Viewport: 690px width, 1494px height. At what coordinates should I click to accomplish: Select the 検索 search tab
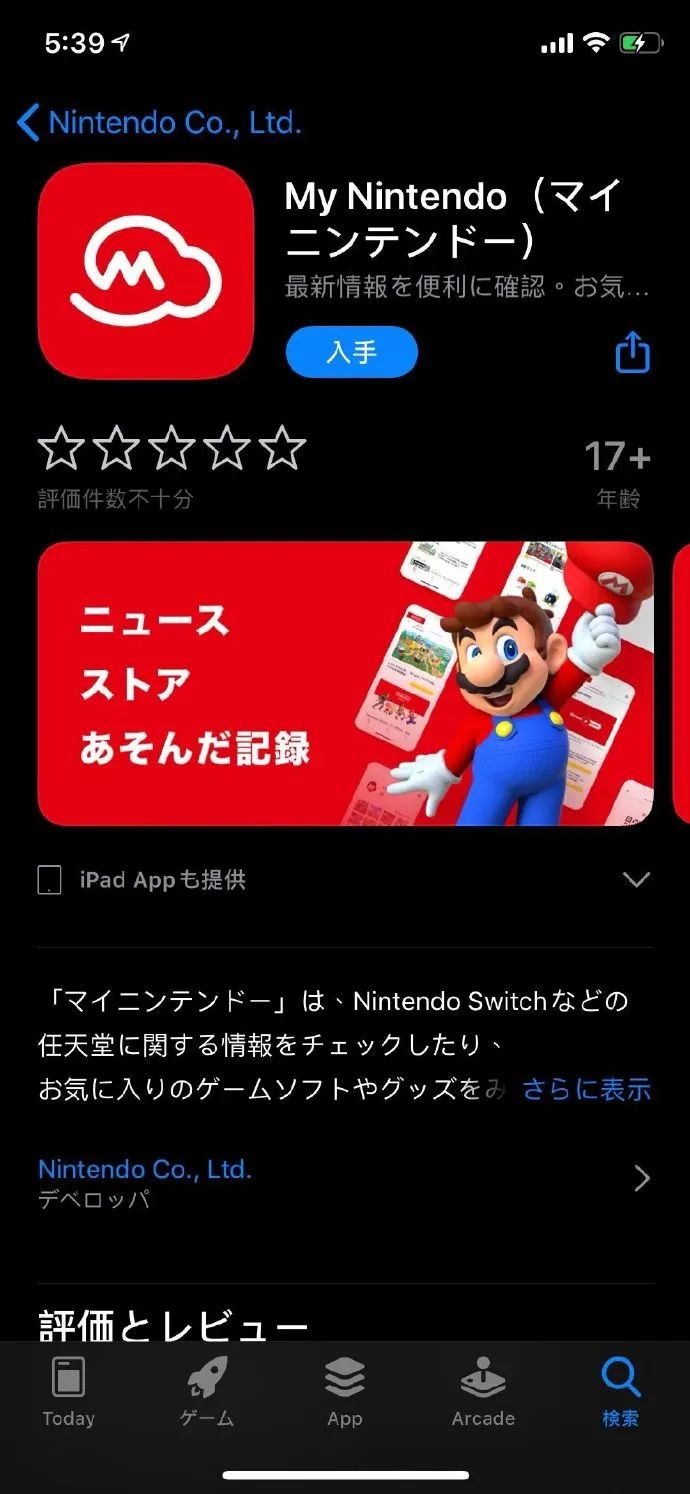[620, 1391]
